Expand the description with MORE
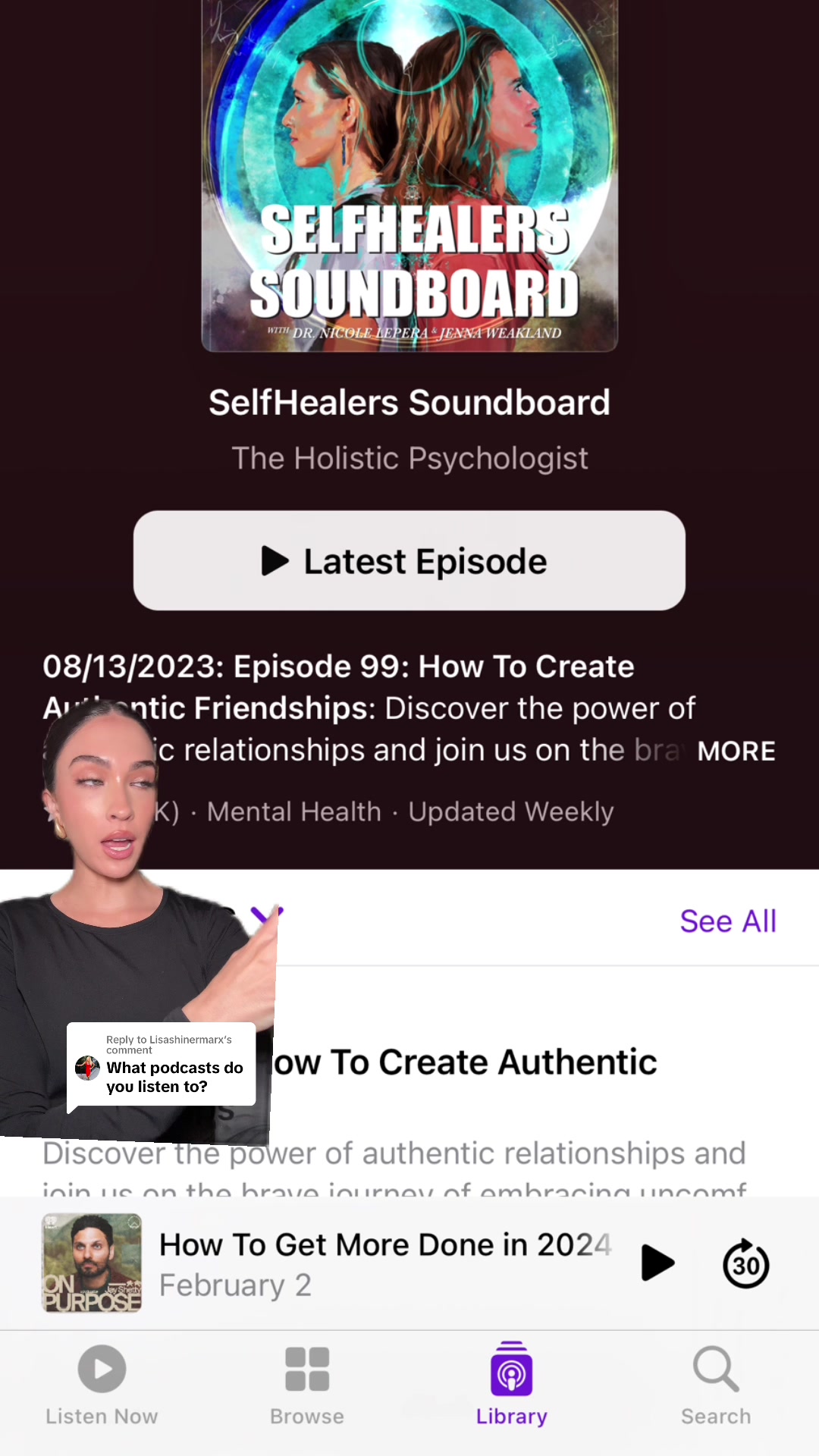The height and width of the screenshot is (1456, 819). (x=736, y=751)
